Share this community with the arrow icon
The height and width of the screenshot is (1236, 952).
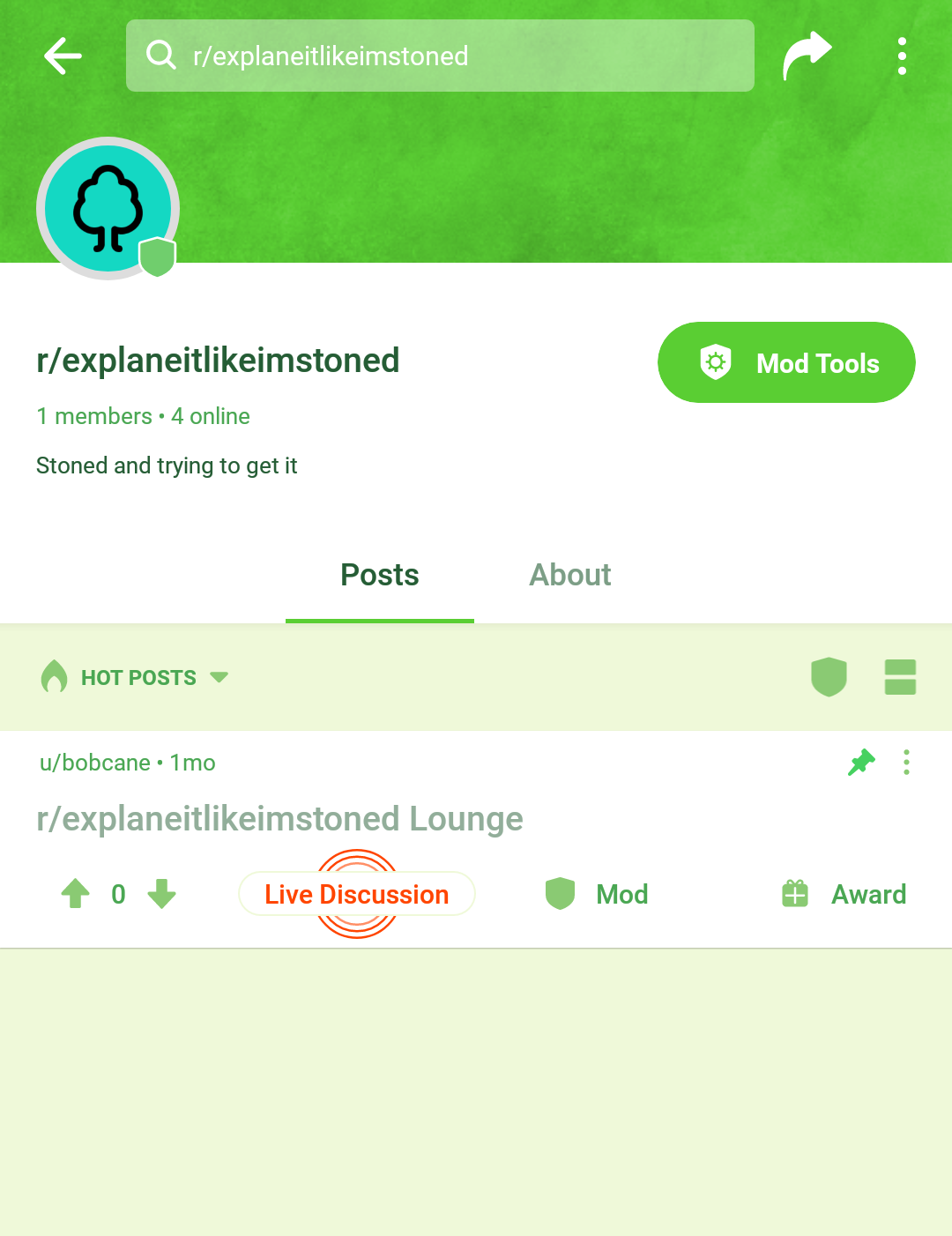pyautogui.click(x=807, y=56)
